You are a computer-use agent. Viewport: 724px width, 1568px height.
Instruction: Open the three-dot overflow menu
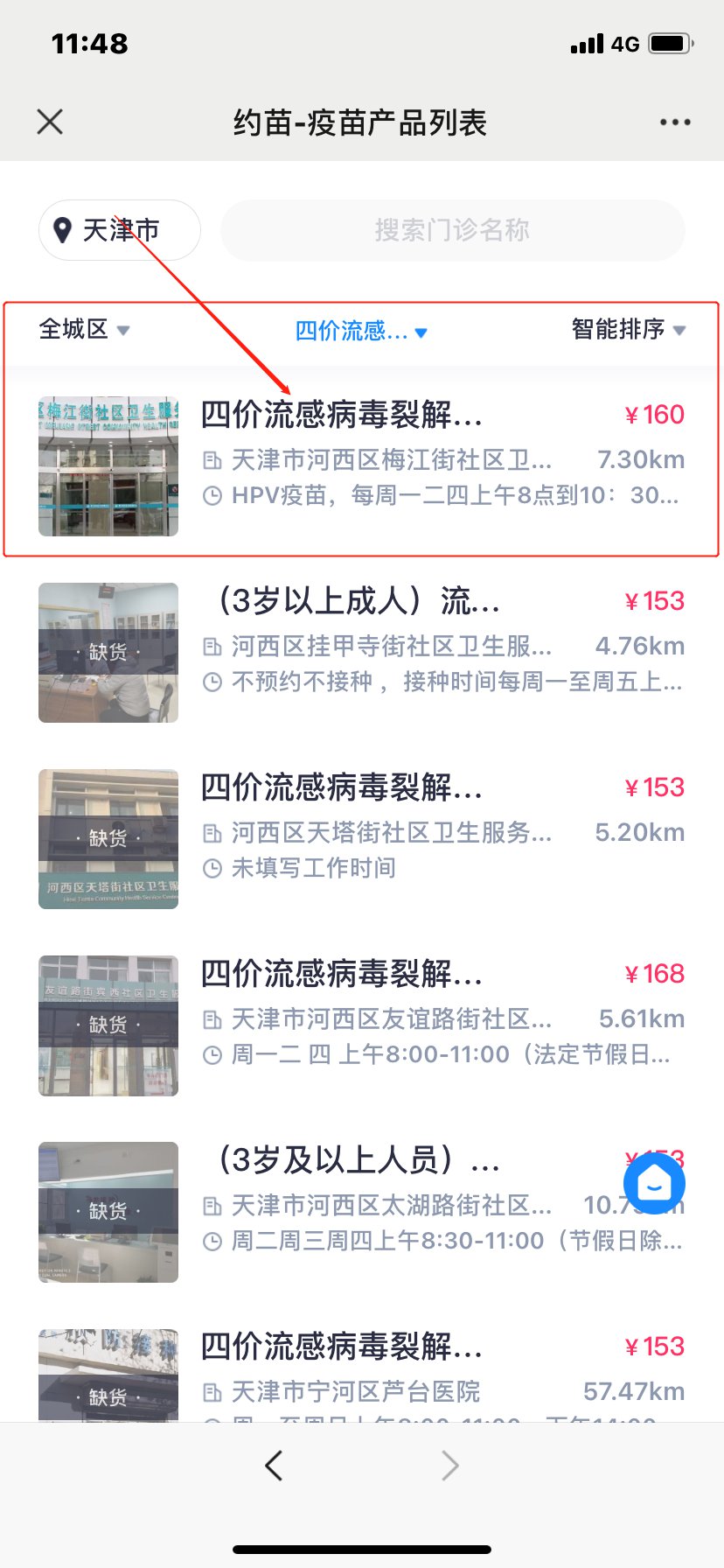point(675,122)
